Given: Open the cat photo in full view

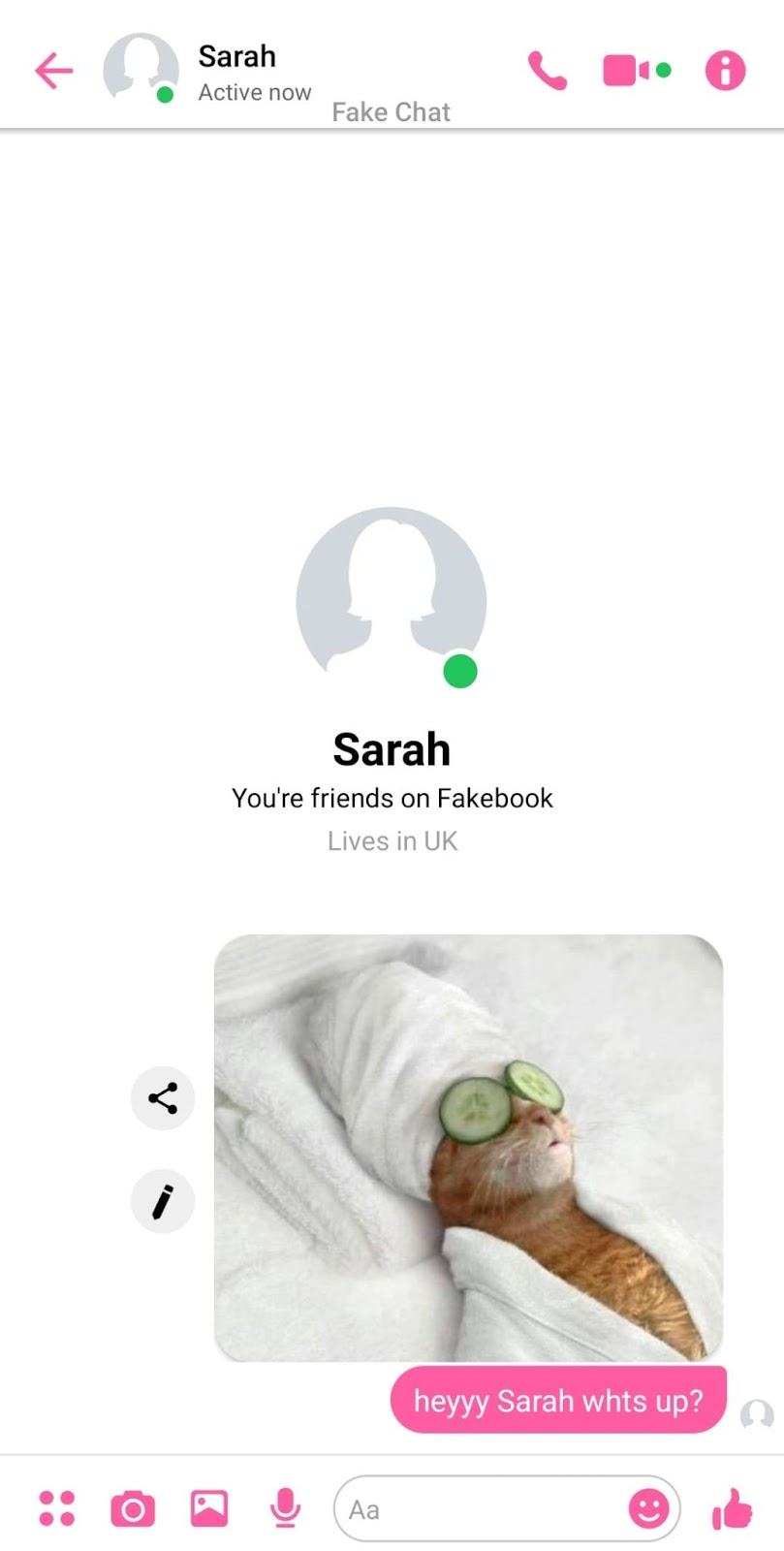Looking at the screenshot, I should [x=468, y=1148].
